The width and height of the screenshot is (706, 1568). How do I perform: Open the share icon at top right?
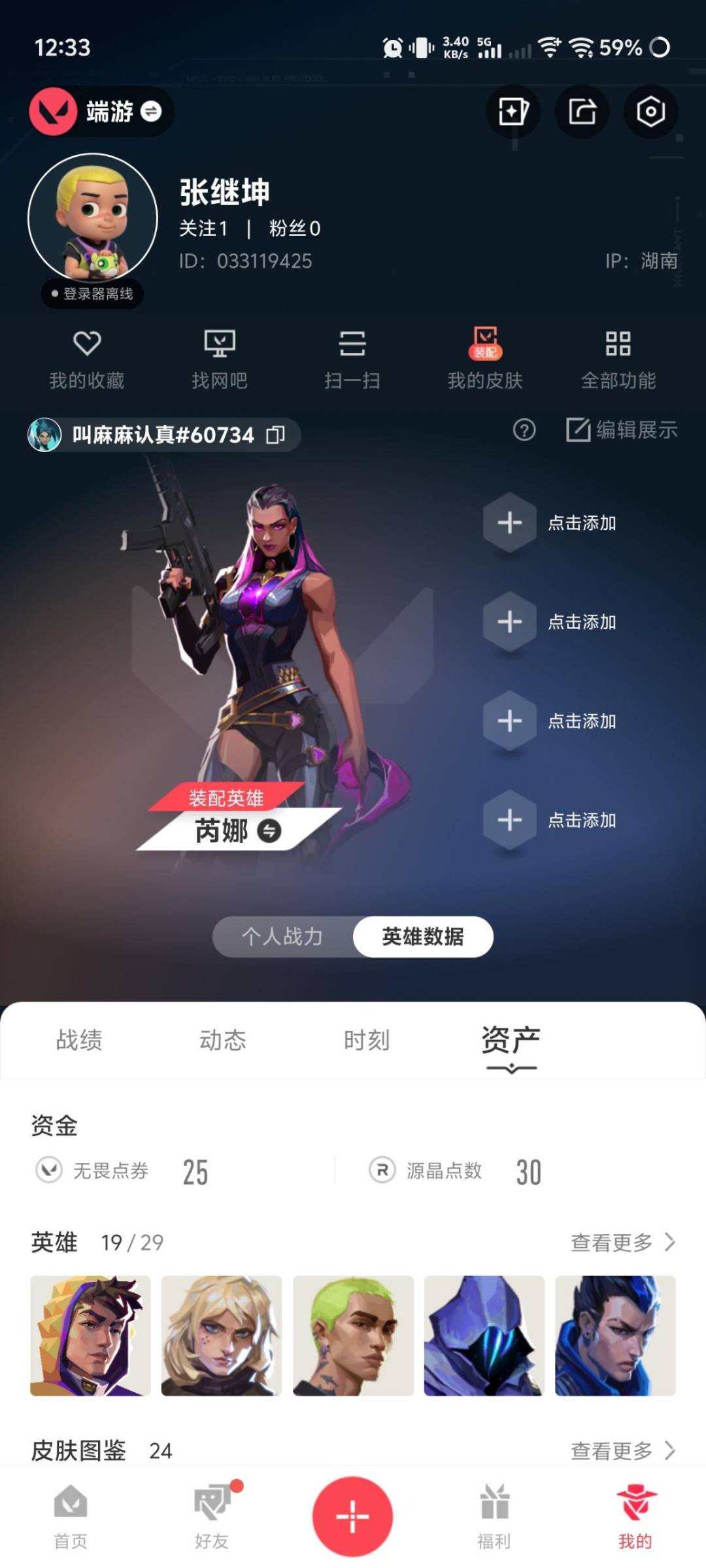pyautogui.click(x=581, y=111)
